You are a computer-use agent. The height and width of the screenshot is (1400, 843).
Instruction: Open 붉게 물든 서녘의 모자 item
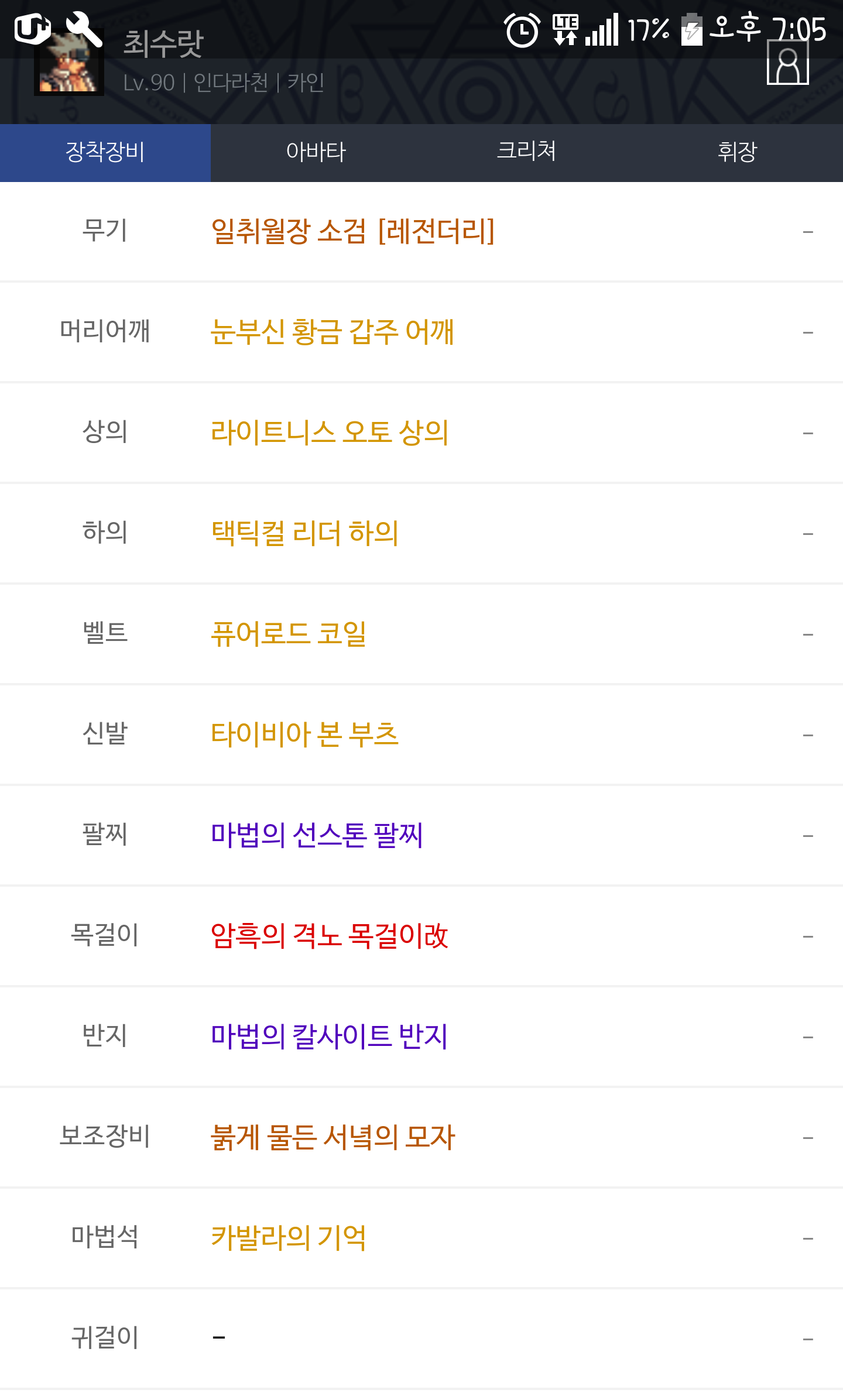(333, 1137)
